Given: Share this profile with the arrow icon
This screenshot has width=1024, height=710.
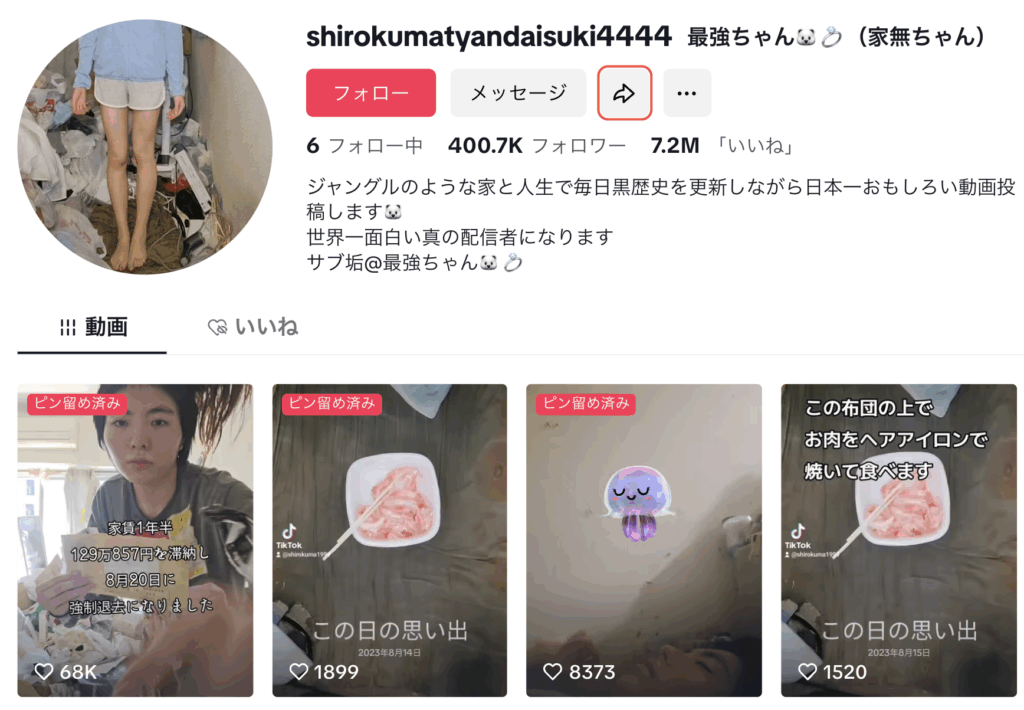Looking at the screenshot, I should [624, 93].
